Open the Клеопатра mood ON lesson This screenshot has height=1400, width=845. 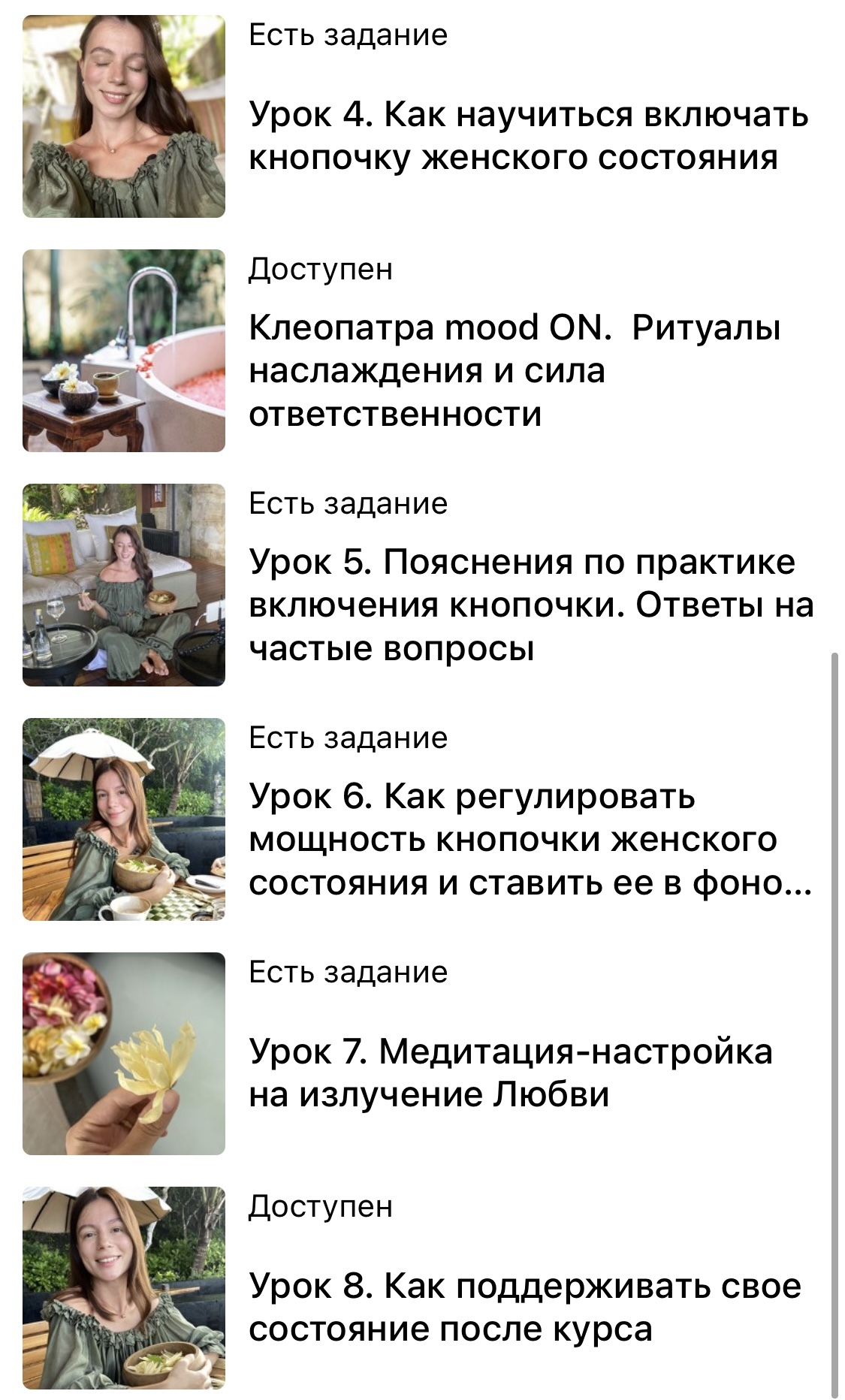515,370
